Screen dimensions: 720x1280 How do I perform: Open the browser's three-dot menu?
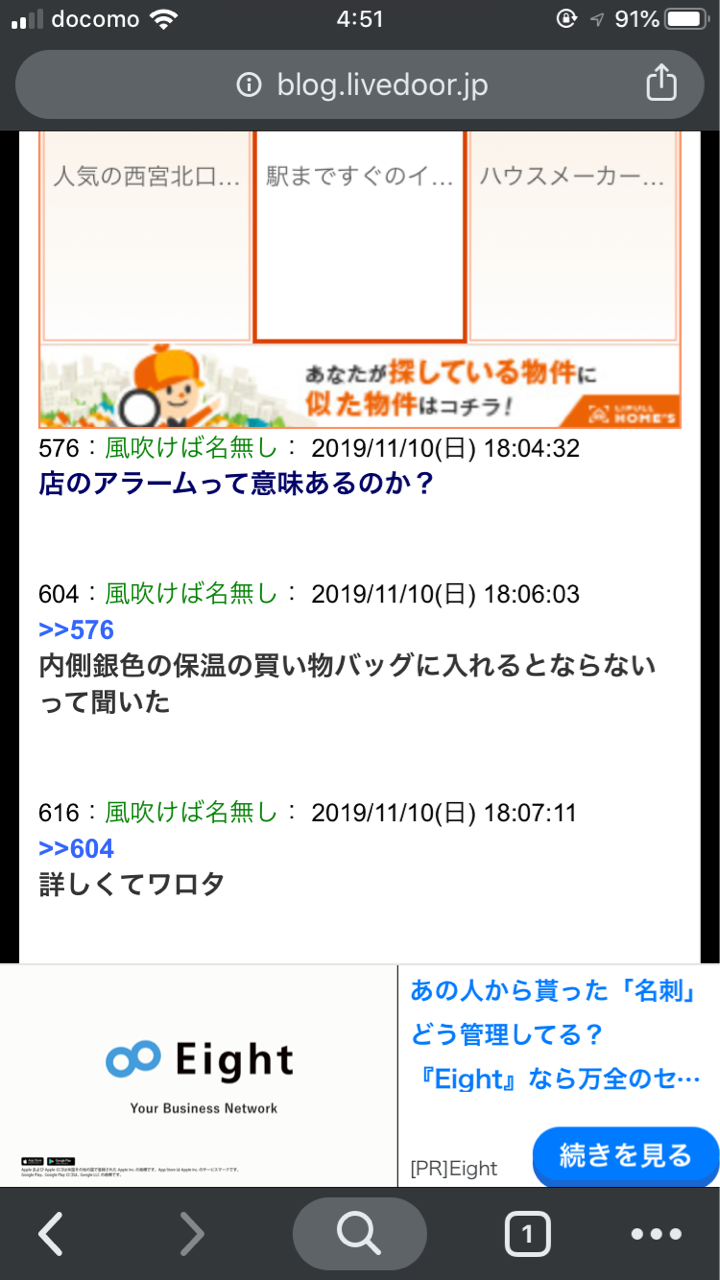pyautogui.click(x=655, y=1235)
